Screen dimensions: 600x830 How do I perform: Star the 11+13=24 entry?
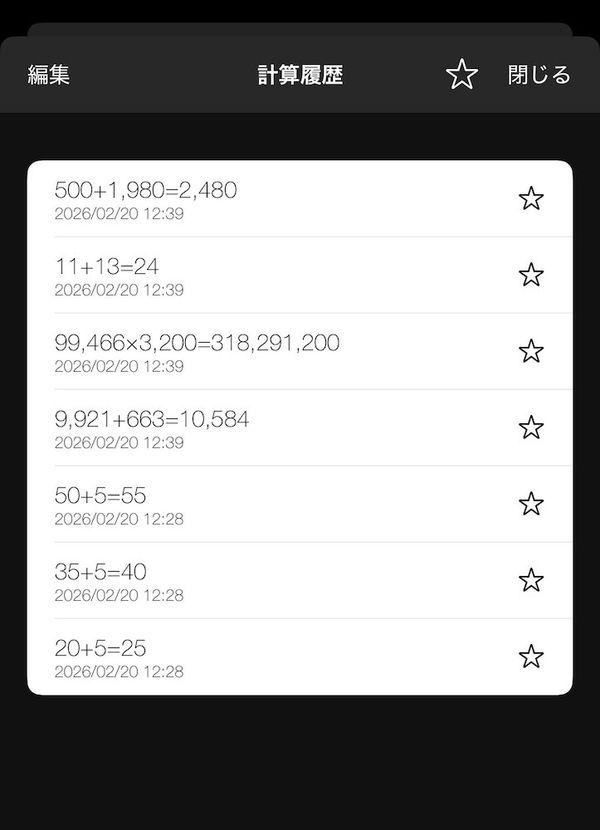coord(531,275)
